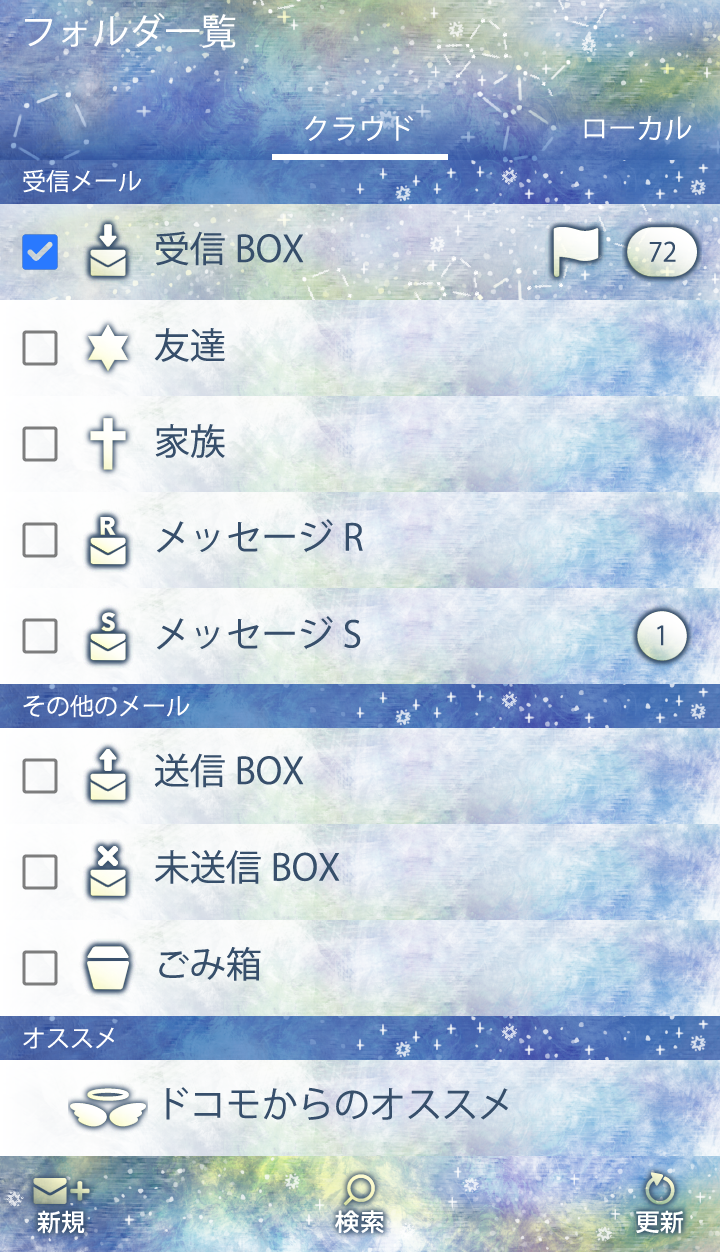Image resolution: width=720 pixels, height=1252 pixels.
Task: Check the 未送信 BOX checkbox
Action: click(x=40, y=872)
